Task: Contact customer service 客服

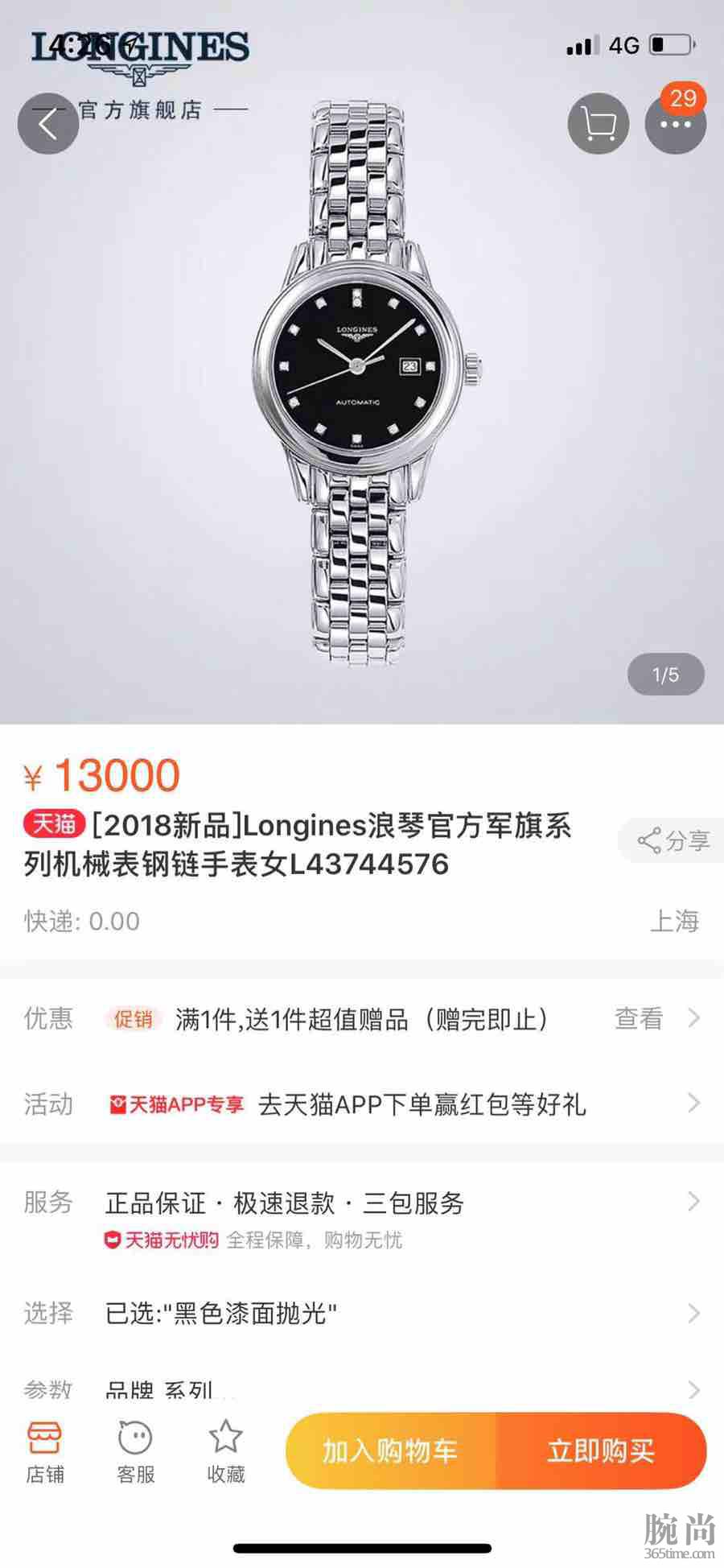Action: (x=135, y=1452)
